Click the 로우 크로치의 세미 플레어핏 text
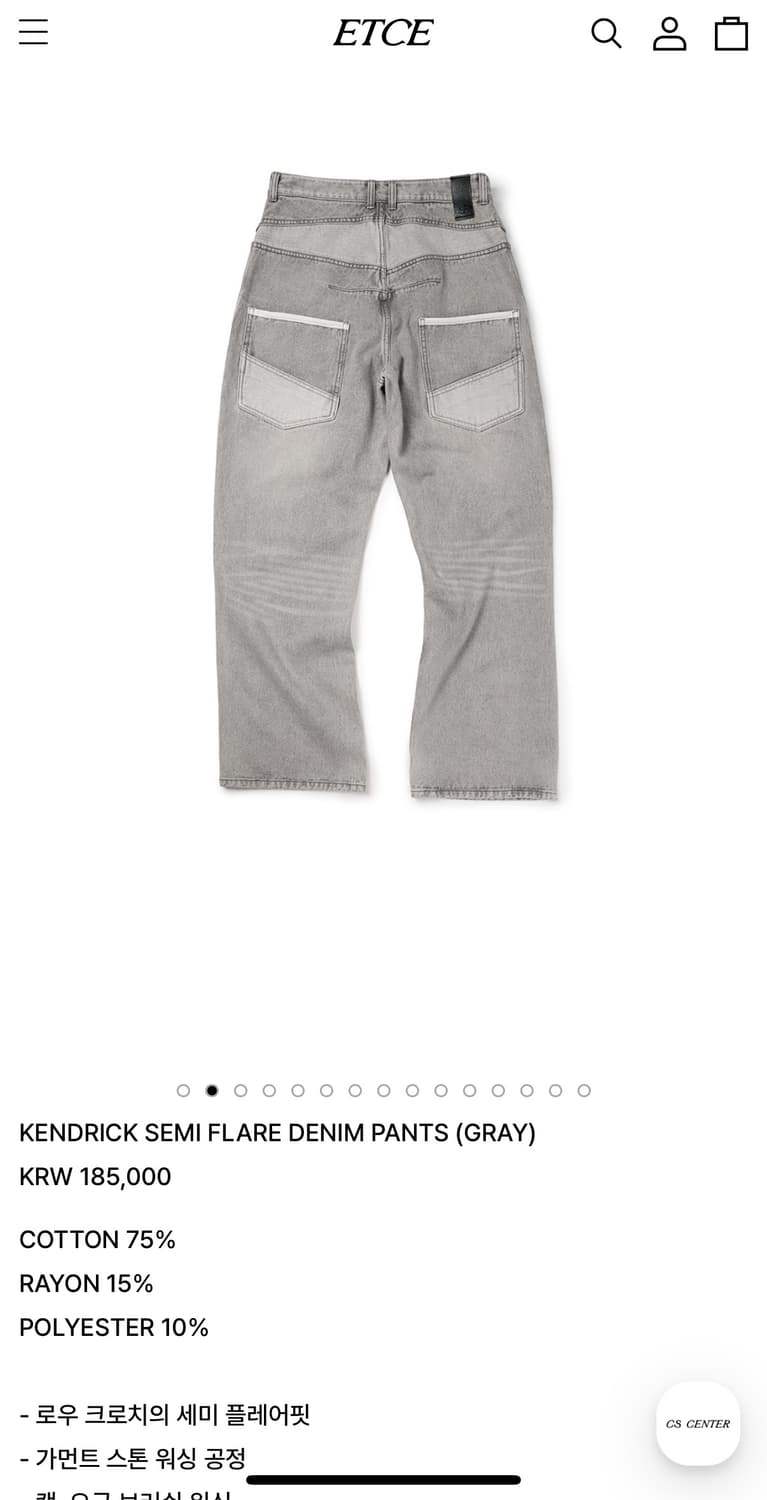This screenshot has height=1500, width=767. click(165, 1416)
